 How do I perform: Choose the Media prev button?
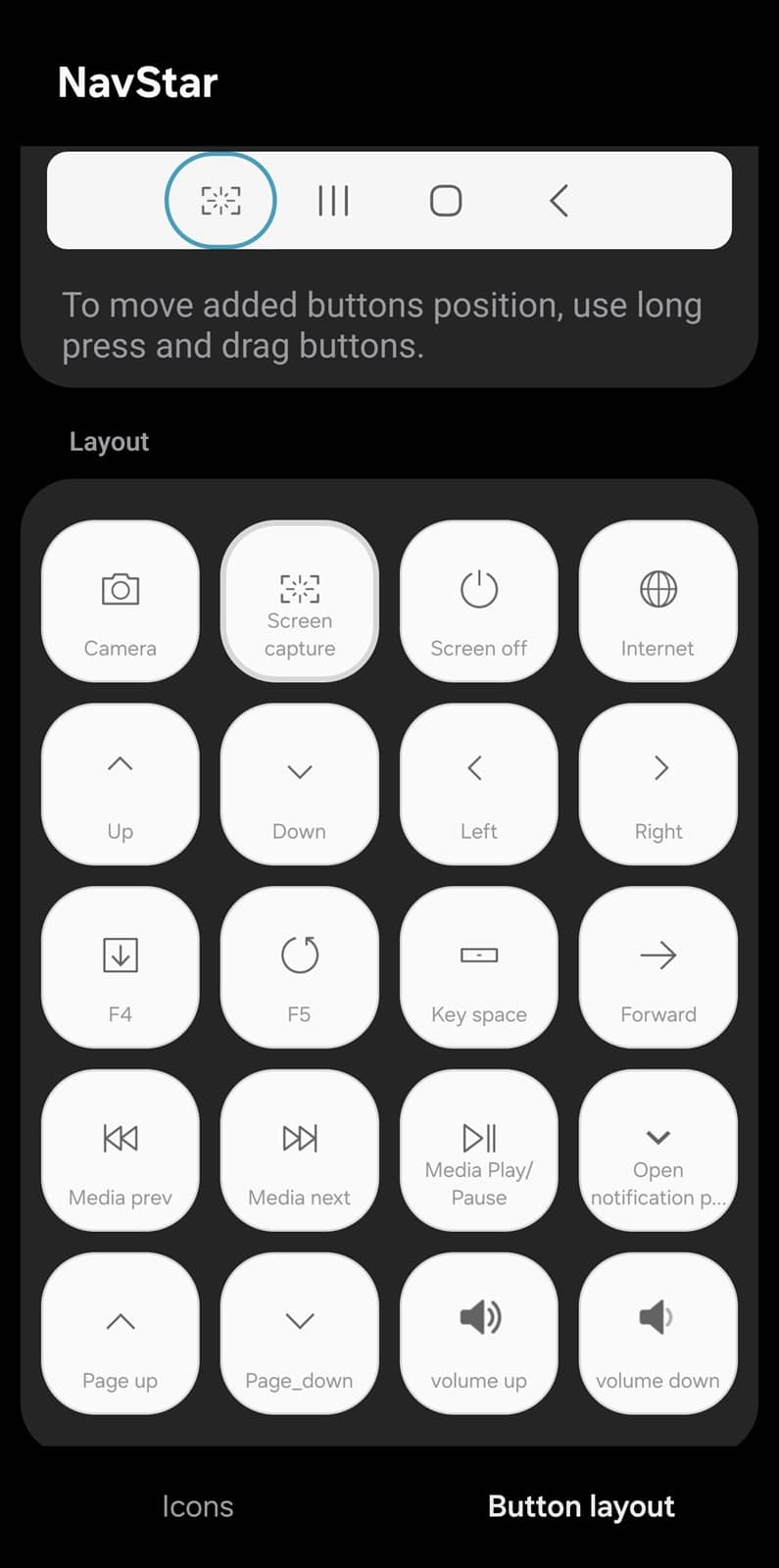(120, 1151)
